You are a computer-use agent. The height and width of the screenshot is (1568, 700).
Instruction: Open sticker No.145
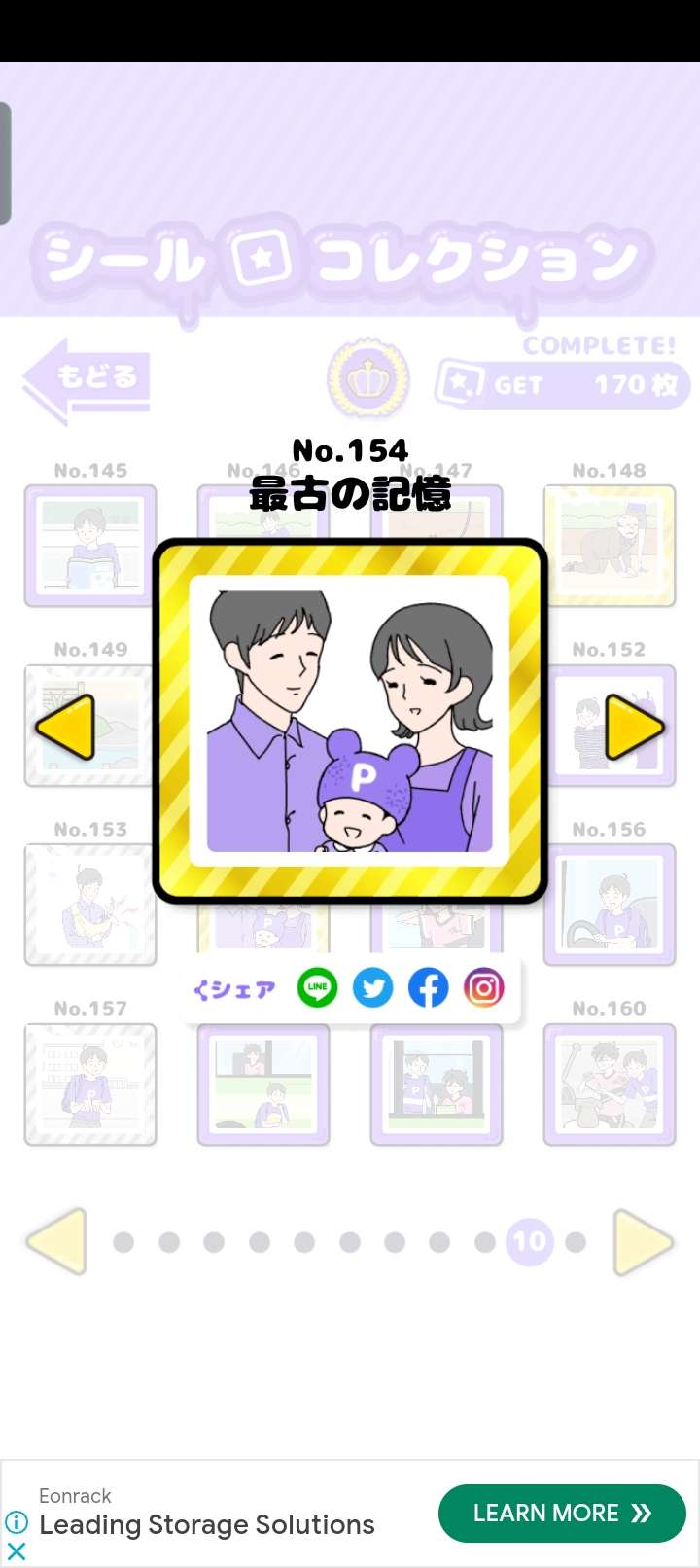[89, 546]
